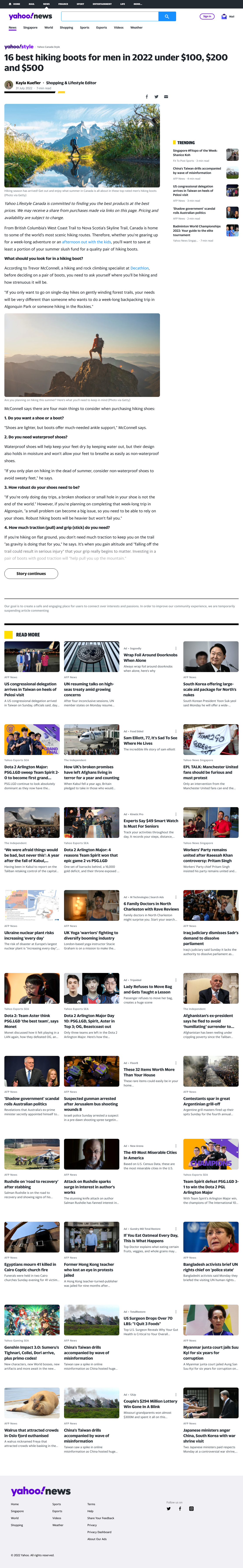243x1568 pixels.
Task: Focus the search input field
Action: click(x=110, y=16)
